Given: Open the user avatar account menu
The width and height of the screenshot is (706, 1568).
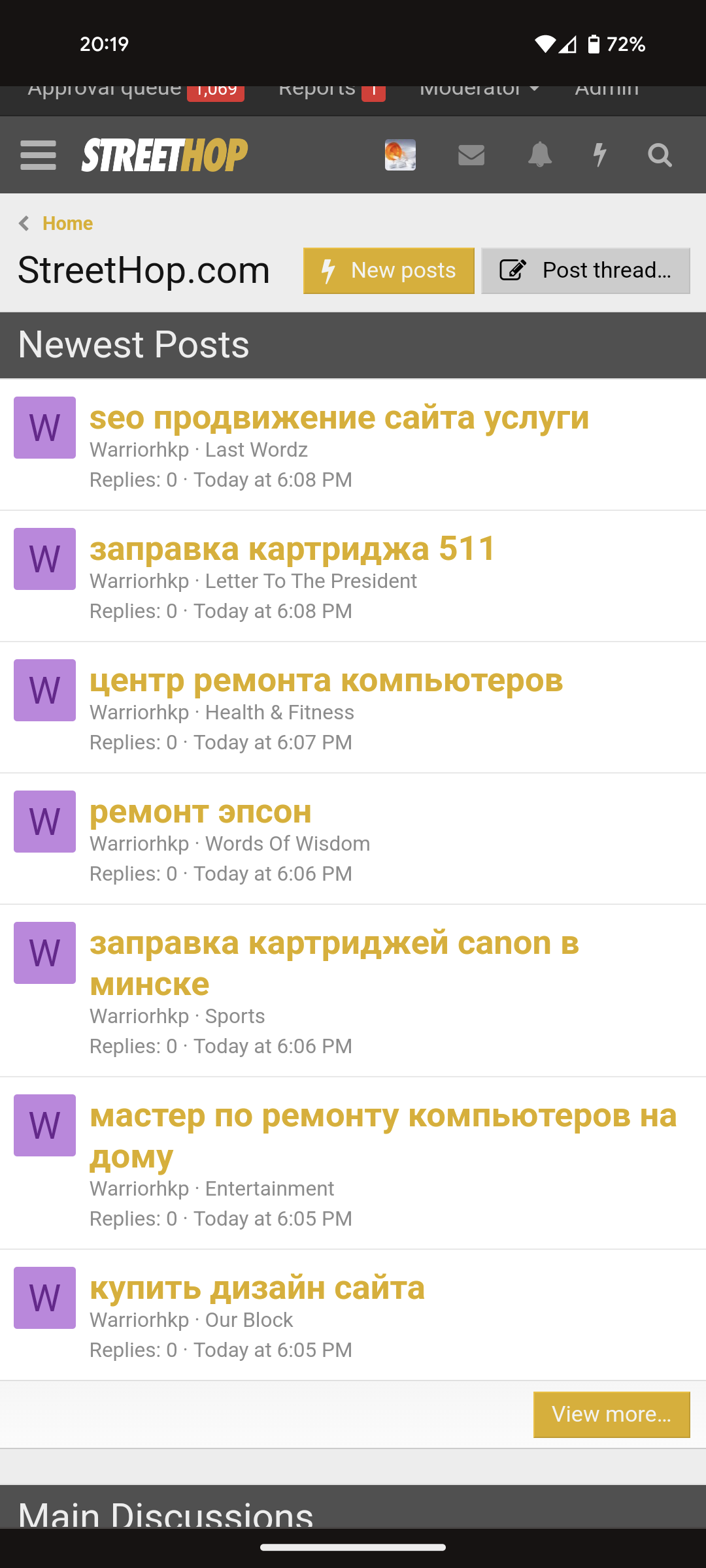Looking at the screenshot, I should tap(400, 155).
